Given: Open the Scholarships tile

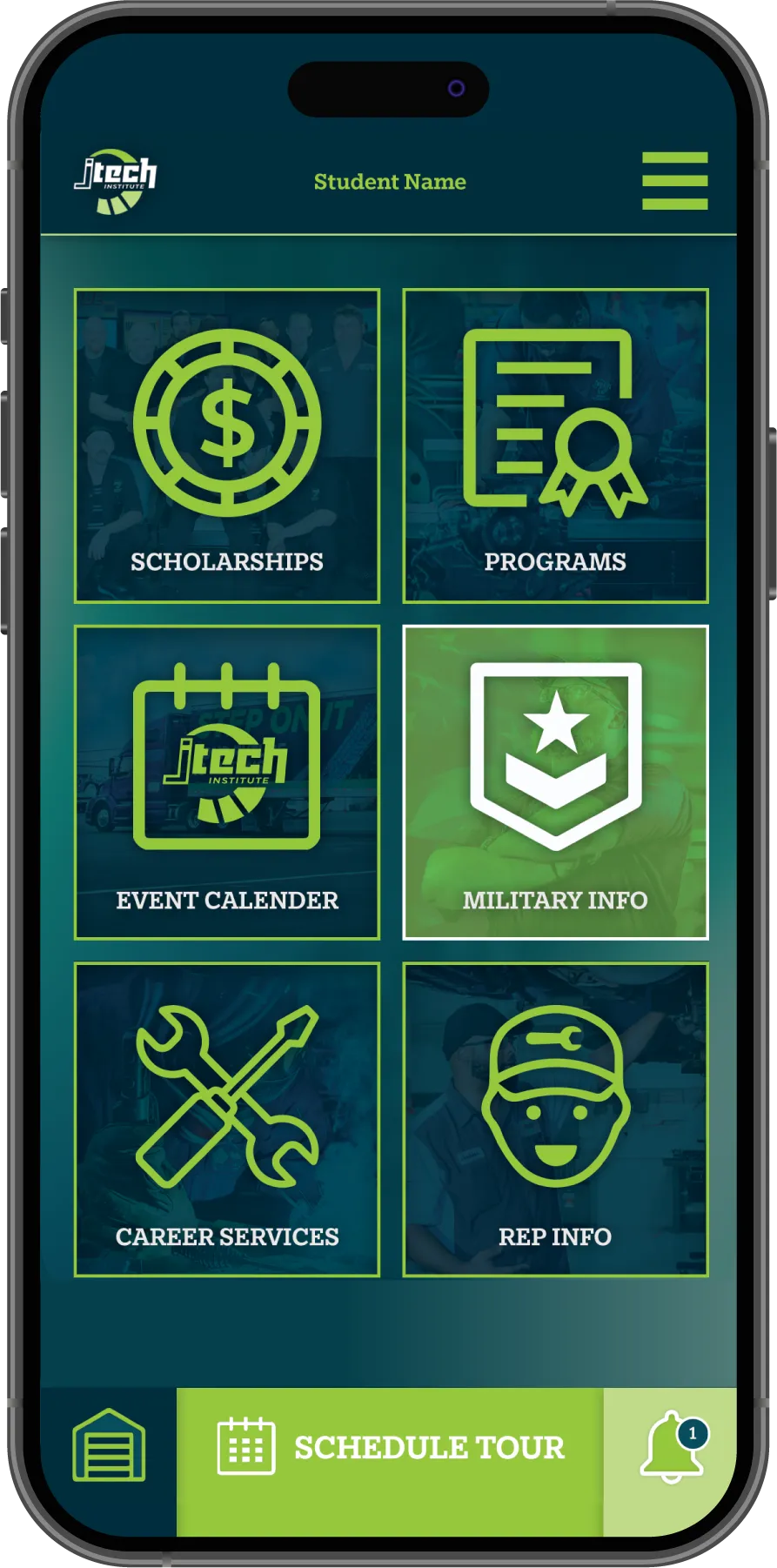Looking at the screenshot, I should tap(227, 446).
